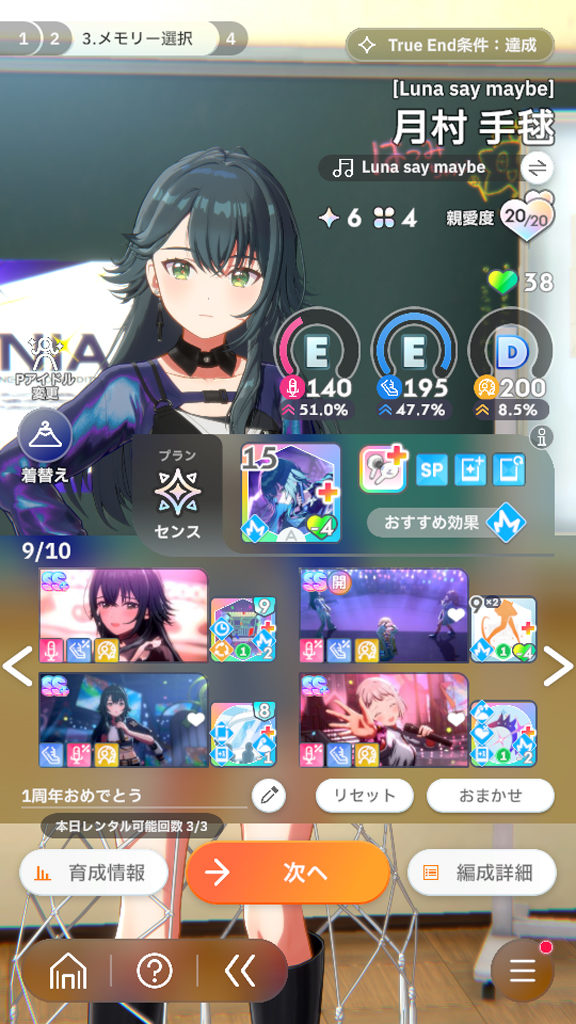Image resolution: width=576 pixels, height=1024 pixels.
Task: Go back with the double chevron
Action: pyautogui.click(x=240, y=972)
